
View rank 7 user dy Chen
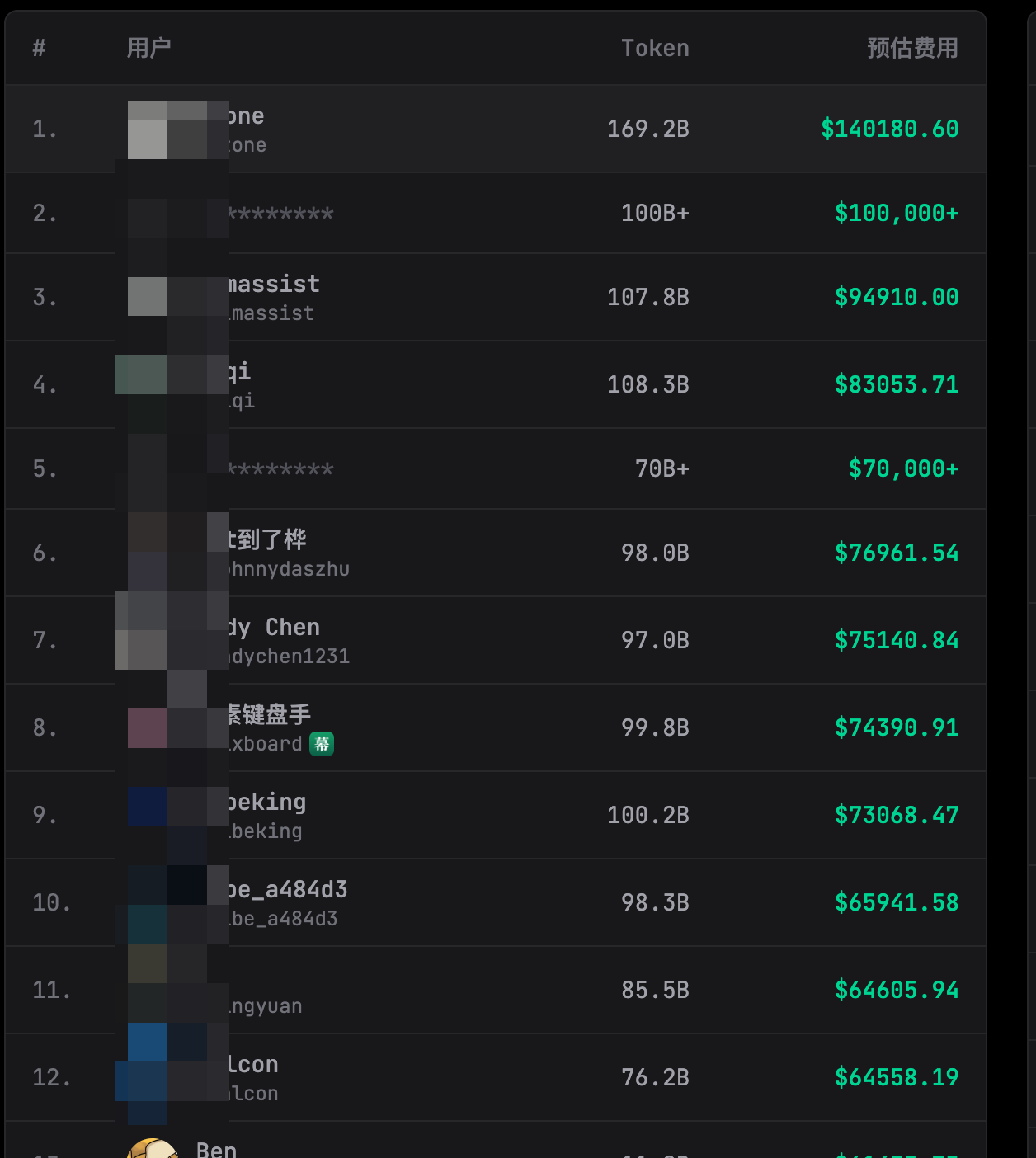[x=495, y=640]
